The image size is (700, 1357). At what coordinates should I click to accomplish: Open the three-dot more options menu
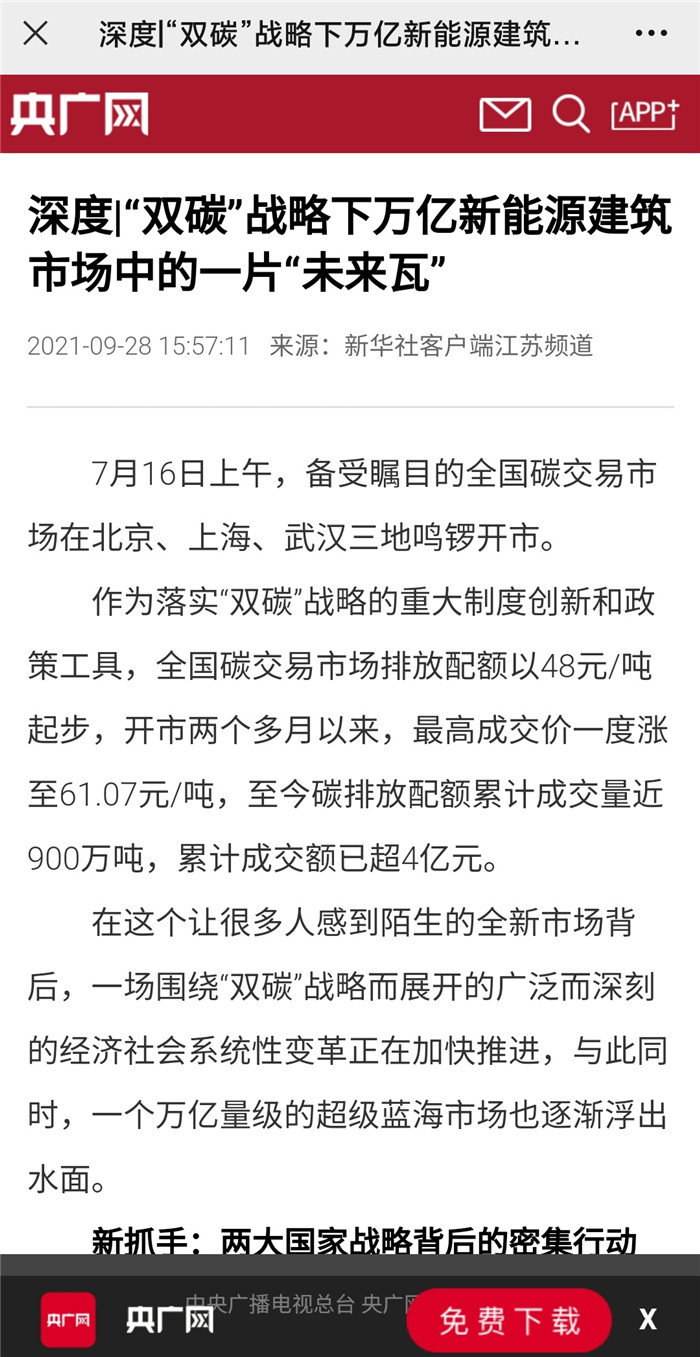[651, 34]
